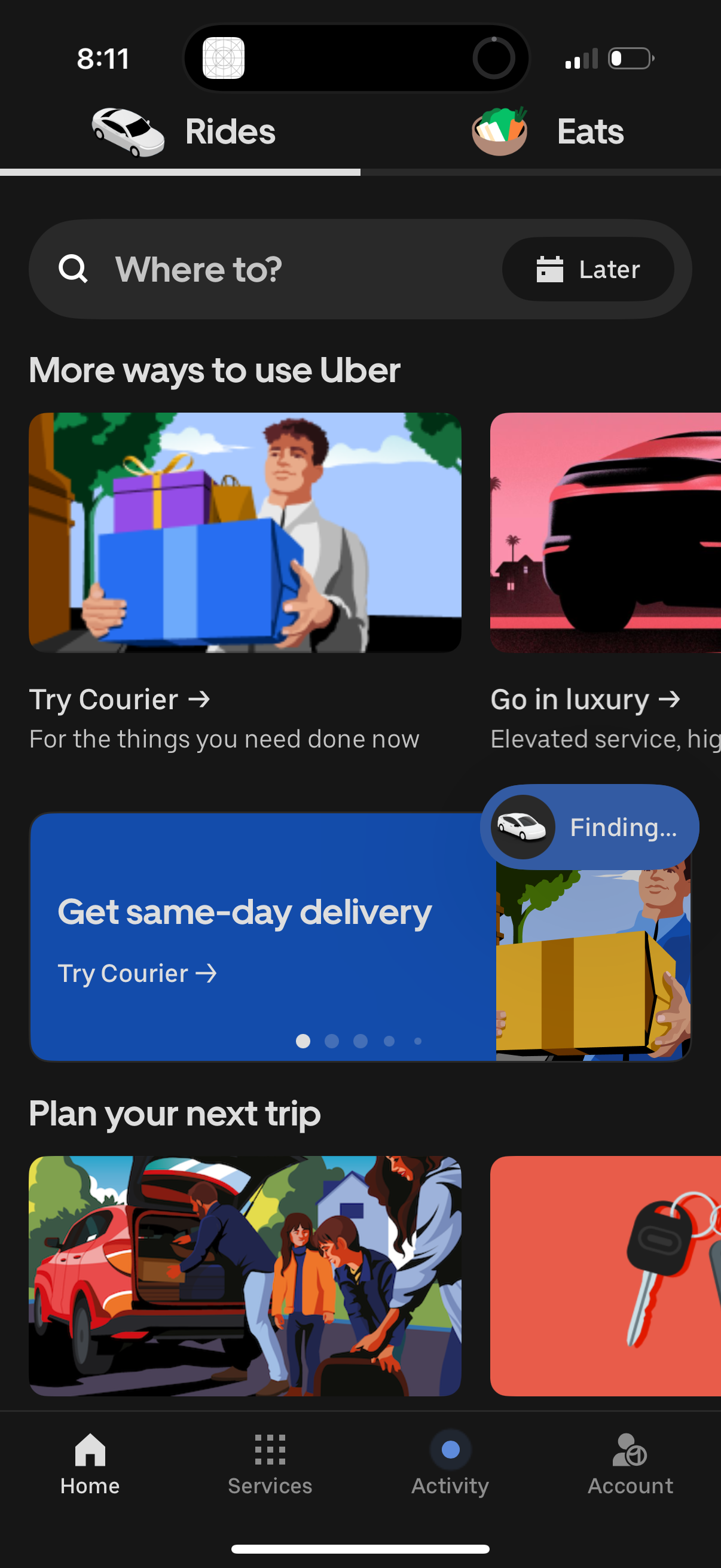
Task: Click the magnifying glass search icon
Action: click(73, 268)
